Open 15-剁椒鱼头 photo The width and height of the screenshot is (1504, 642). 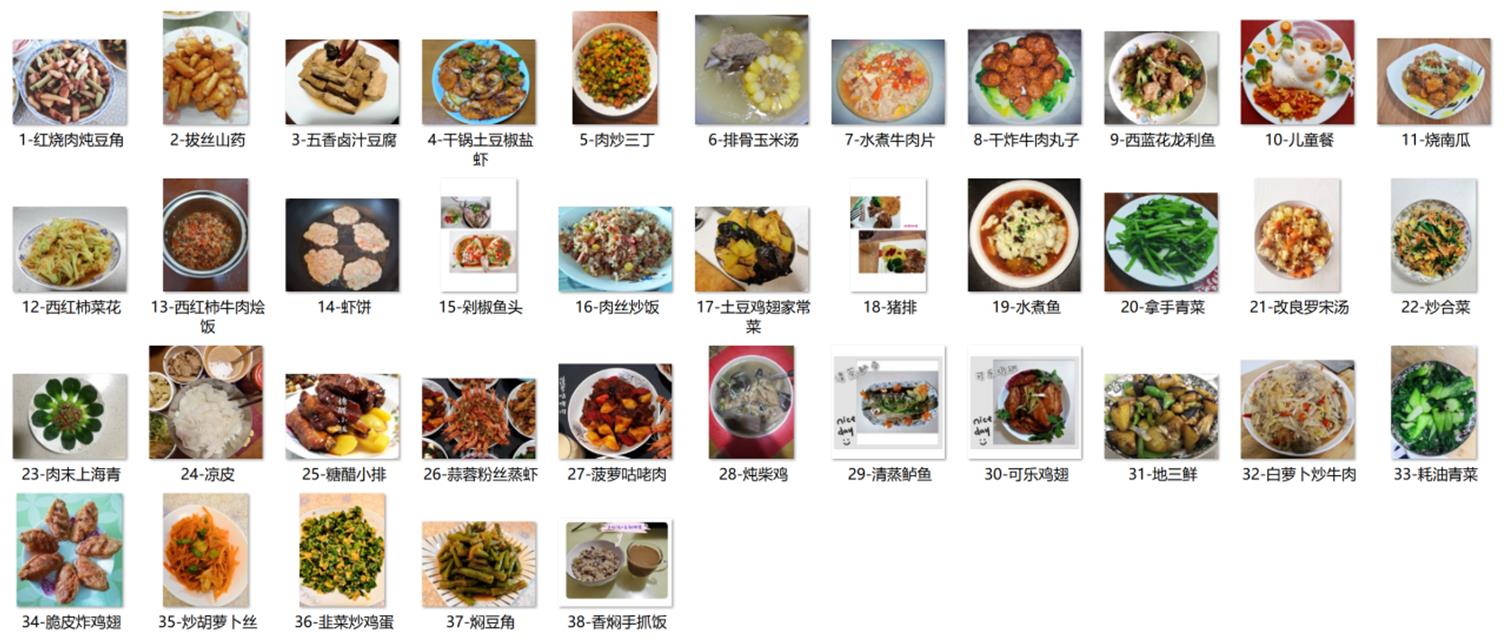(x=479, y=235)
